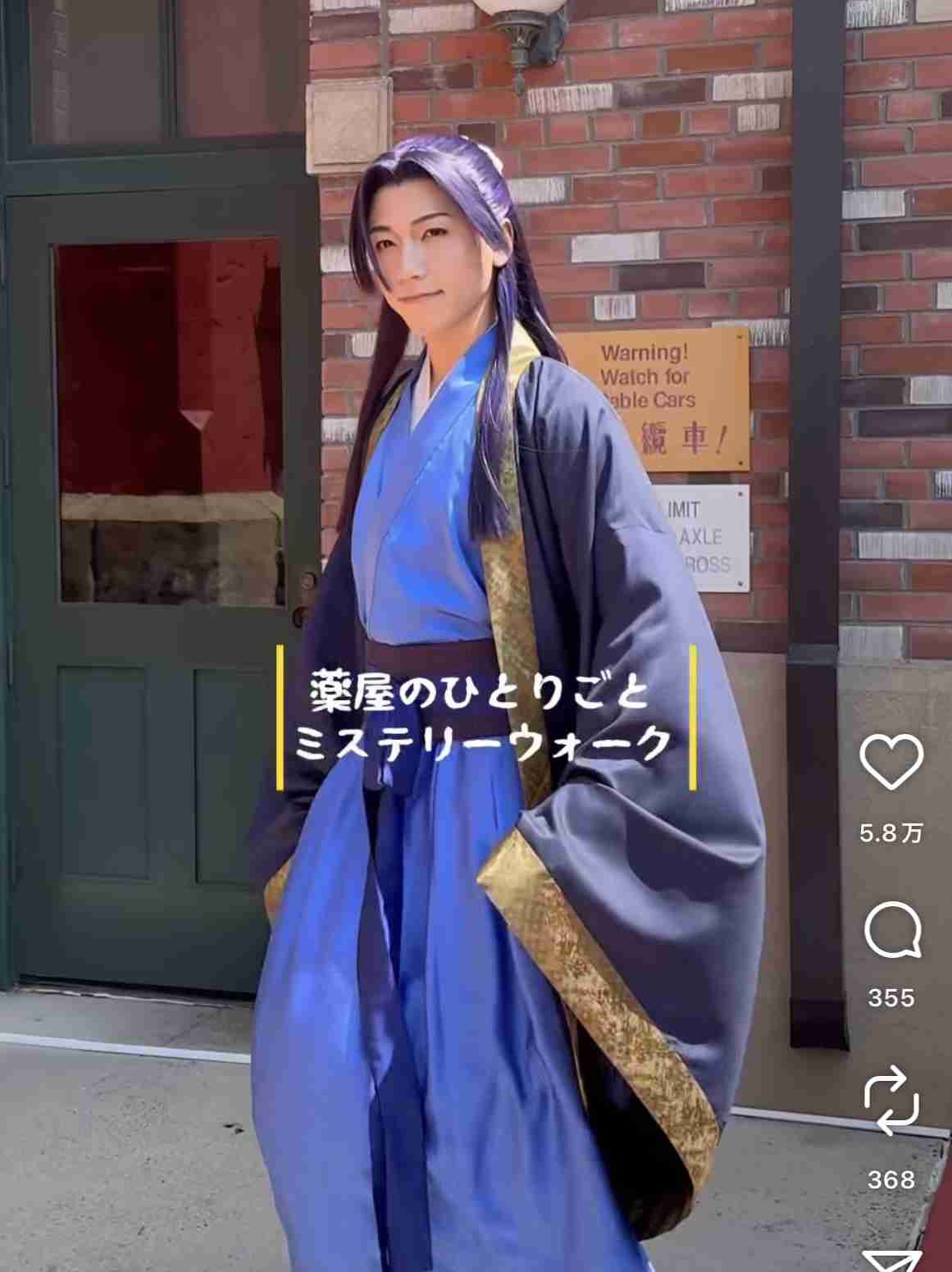Viewport: 952px width, 1272px height.
Task: Like this video with the heart icon
Action: [x=891, y=762]
